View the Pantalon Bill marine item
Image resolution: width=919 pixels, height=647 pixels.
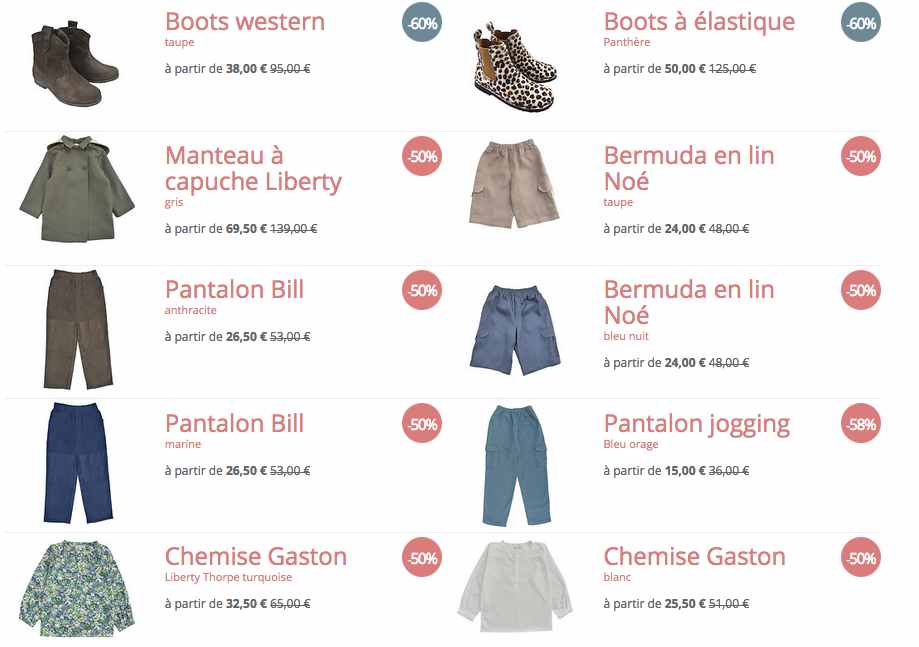[234, 424]
